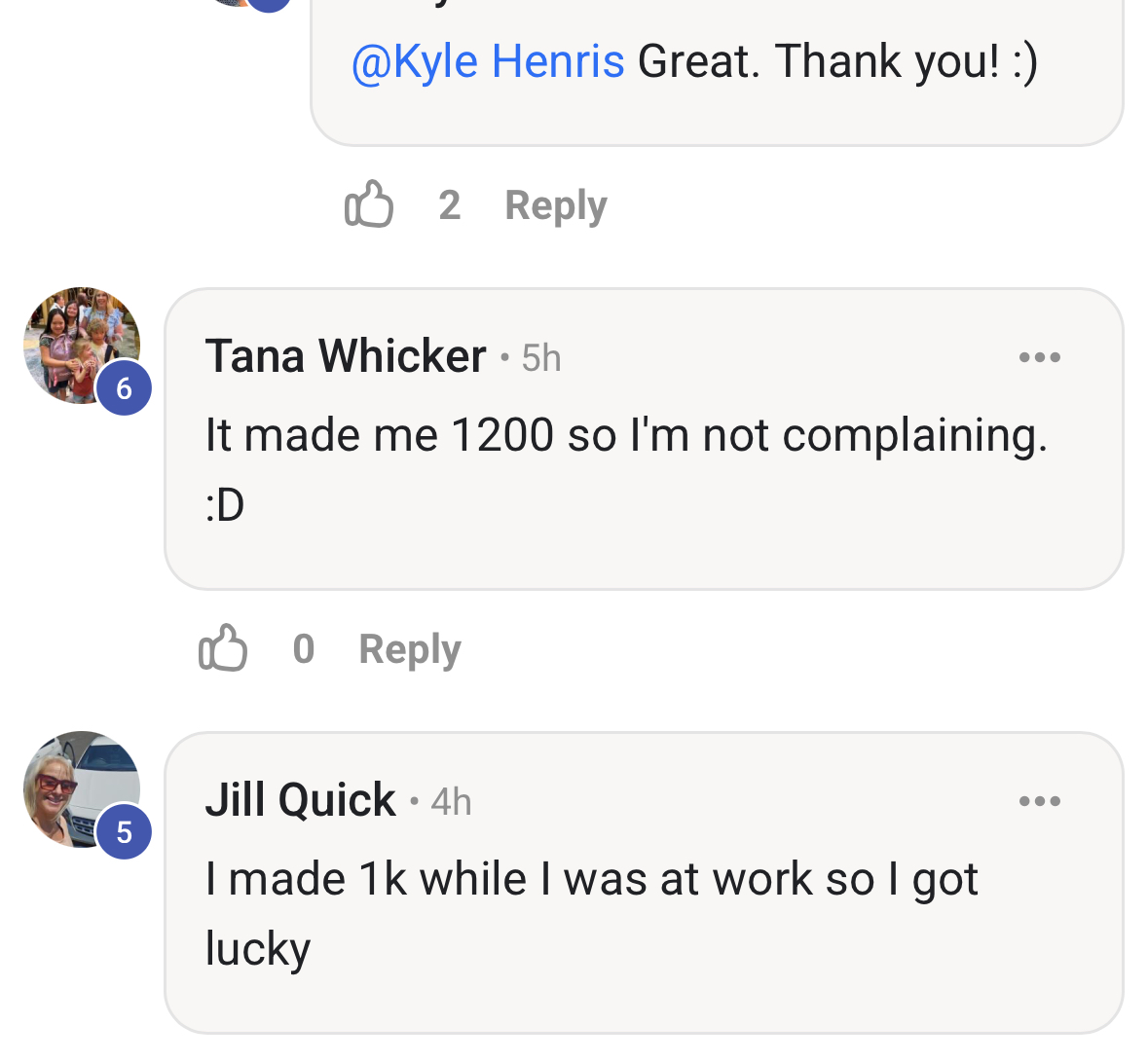
Task: Open options menu on Jill Quick's comment
Action: click(1040, 801)
